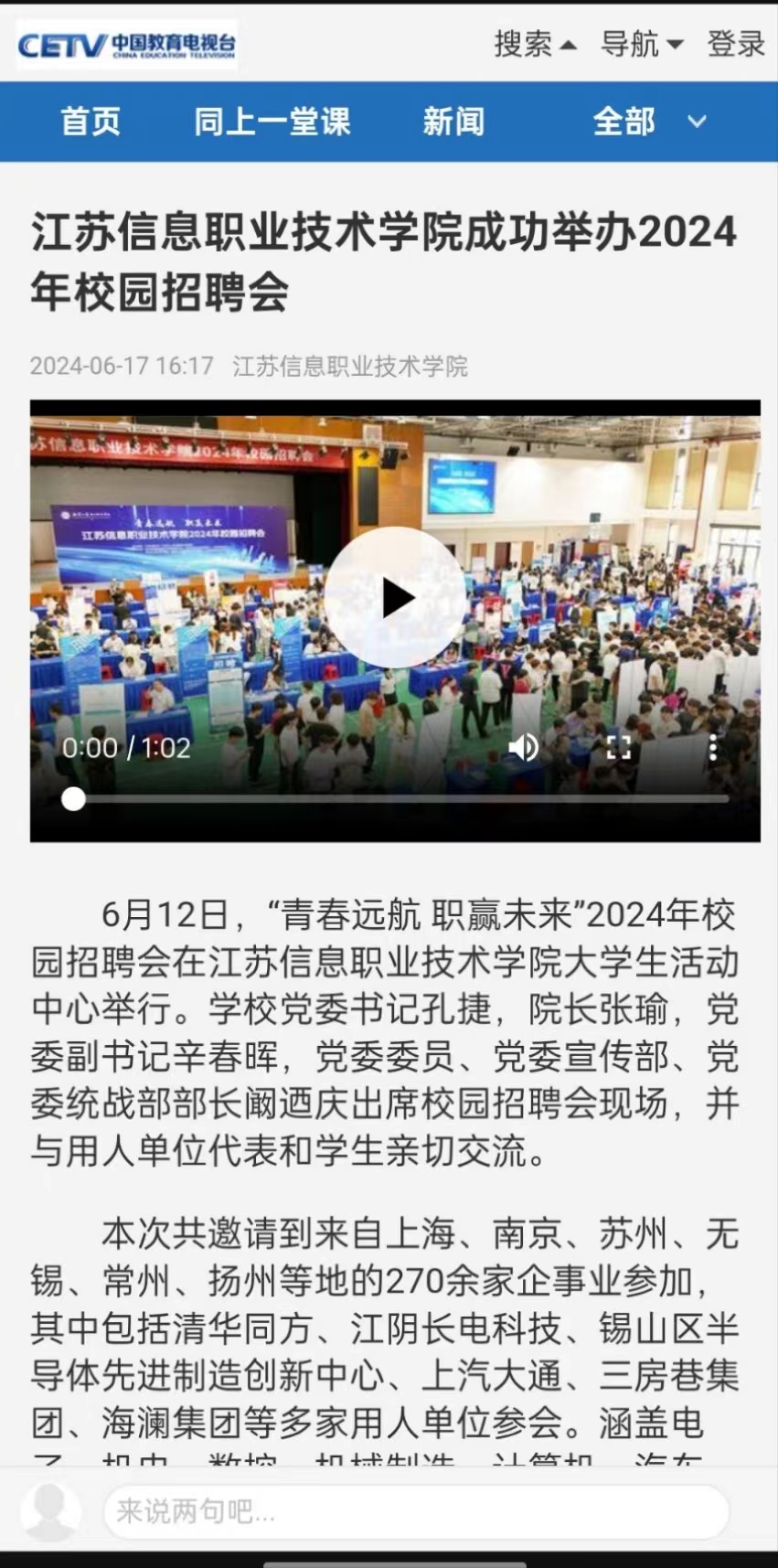Tap 登录 to log in
The width and height of the screenshot is (778, 1568).
pos(736,44)
